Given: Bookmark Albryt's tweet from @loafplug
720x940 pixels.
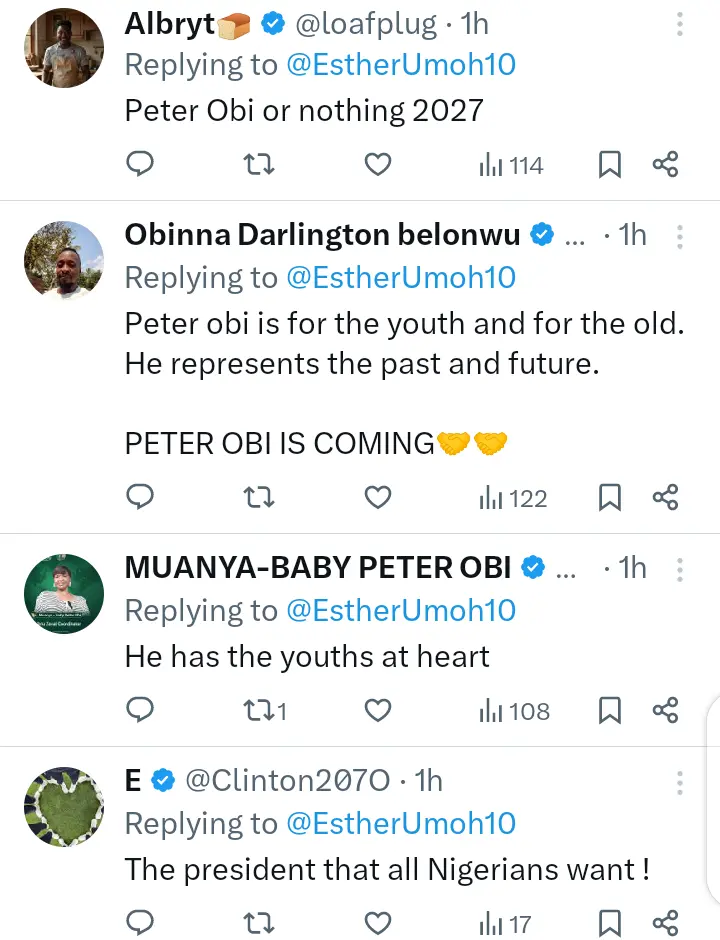Looking at the screenshot, I should 610,165.
